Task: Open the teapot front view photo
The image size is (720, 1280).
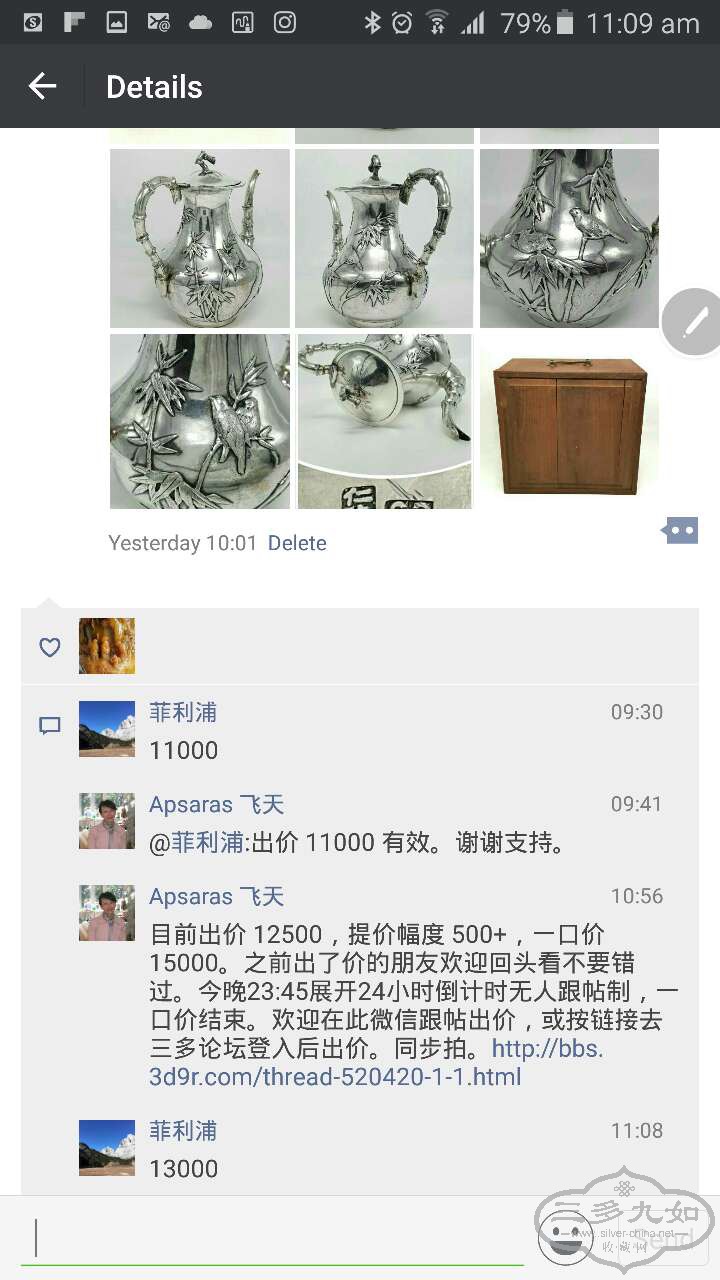Action: pyautogui.click(x=199, y=238)
